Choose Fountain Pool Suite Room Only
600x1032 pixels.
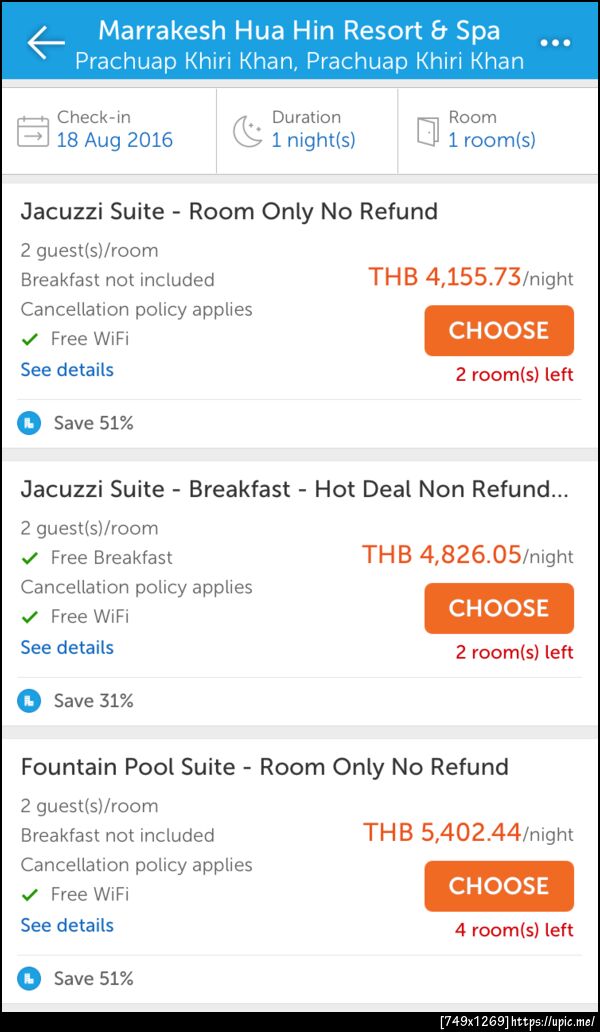(x=499, y=886)
